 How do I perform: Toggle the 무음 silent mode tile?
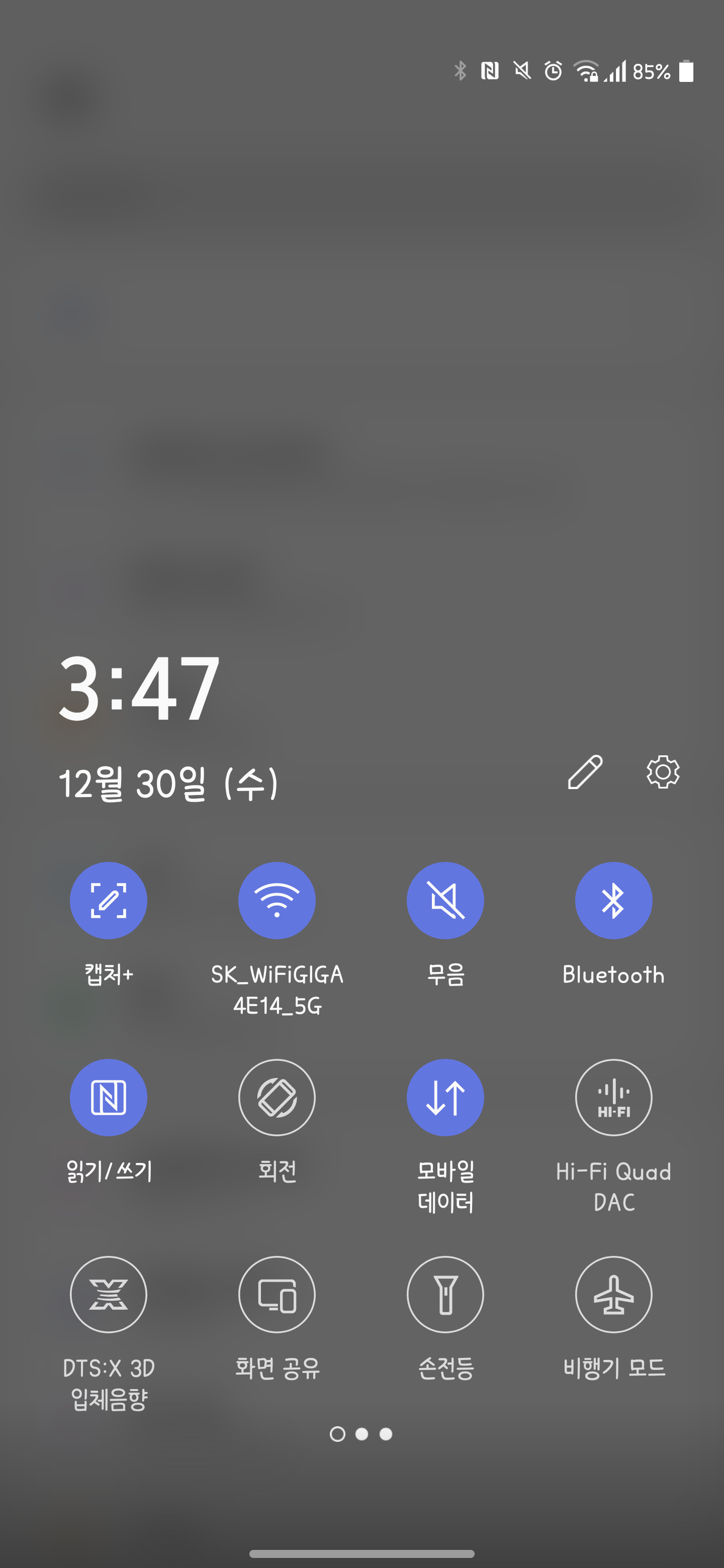click(x=445, y=900)
